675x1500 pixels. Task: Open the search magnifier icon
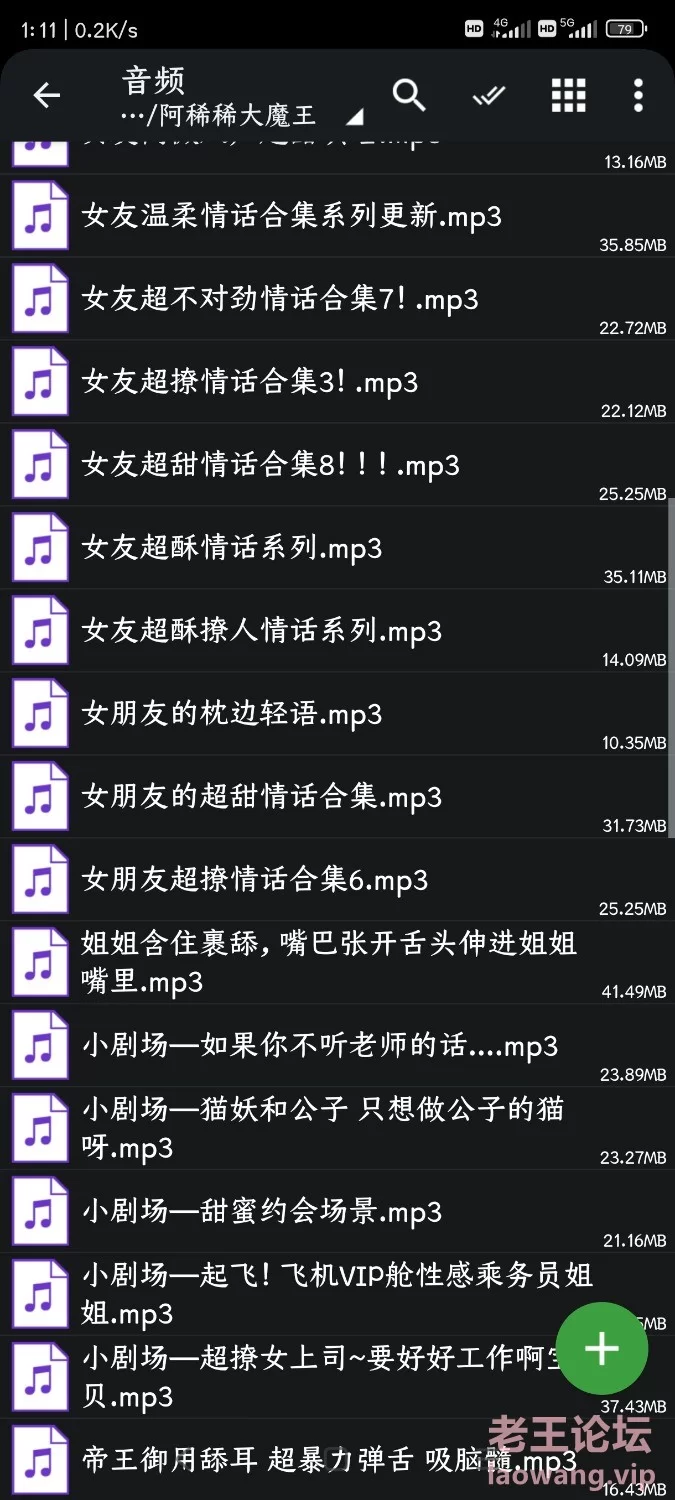409,95
